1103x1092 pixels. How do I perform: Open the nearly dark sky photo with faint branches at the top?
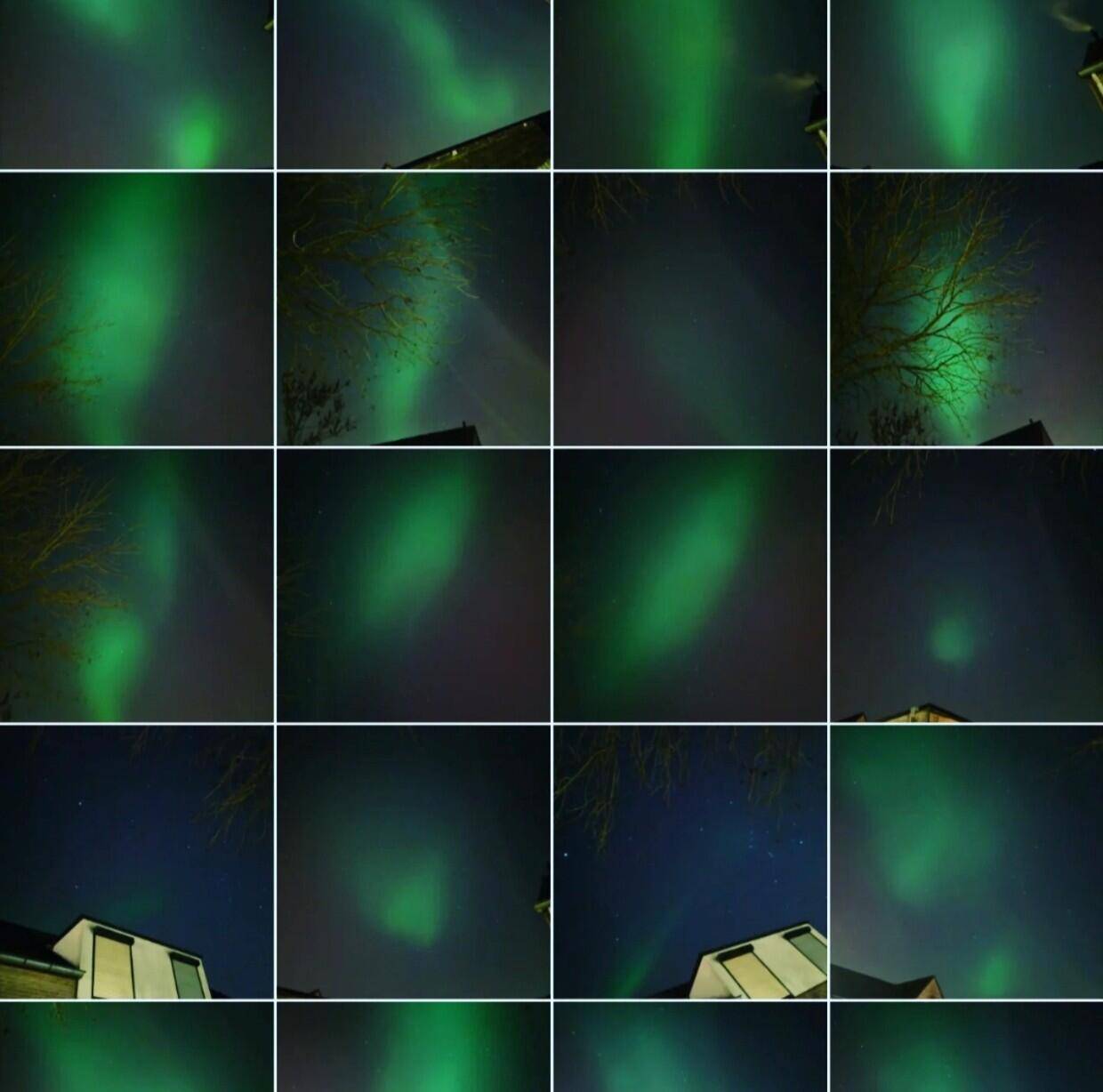click(x=689, y=309)
